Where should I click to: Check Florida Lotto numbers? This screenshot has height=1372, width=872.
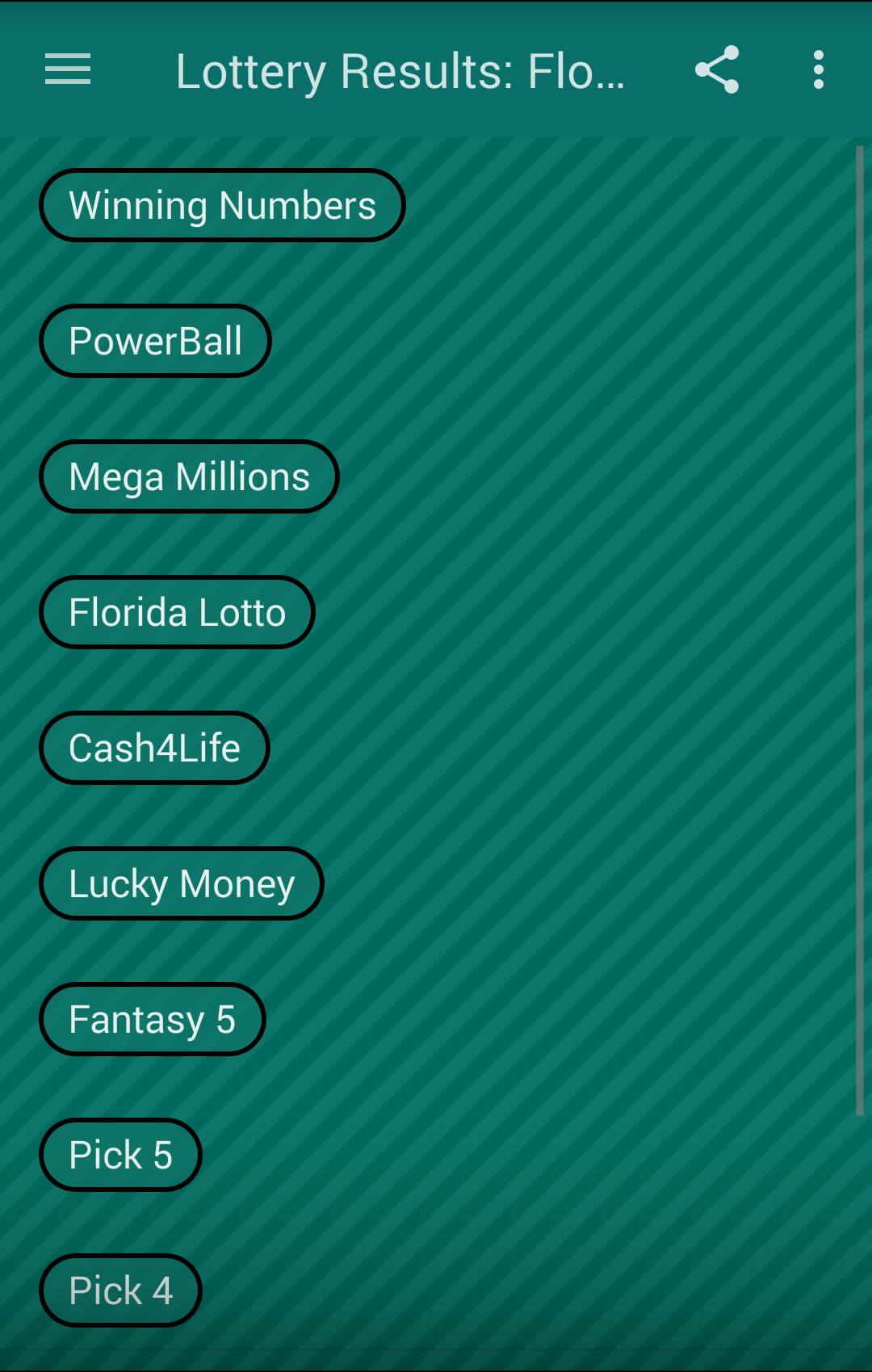tap(176, 613)
